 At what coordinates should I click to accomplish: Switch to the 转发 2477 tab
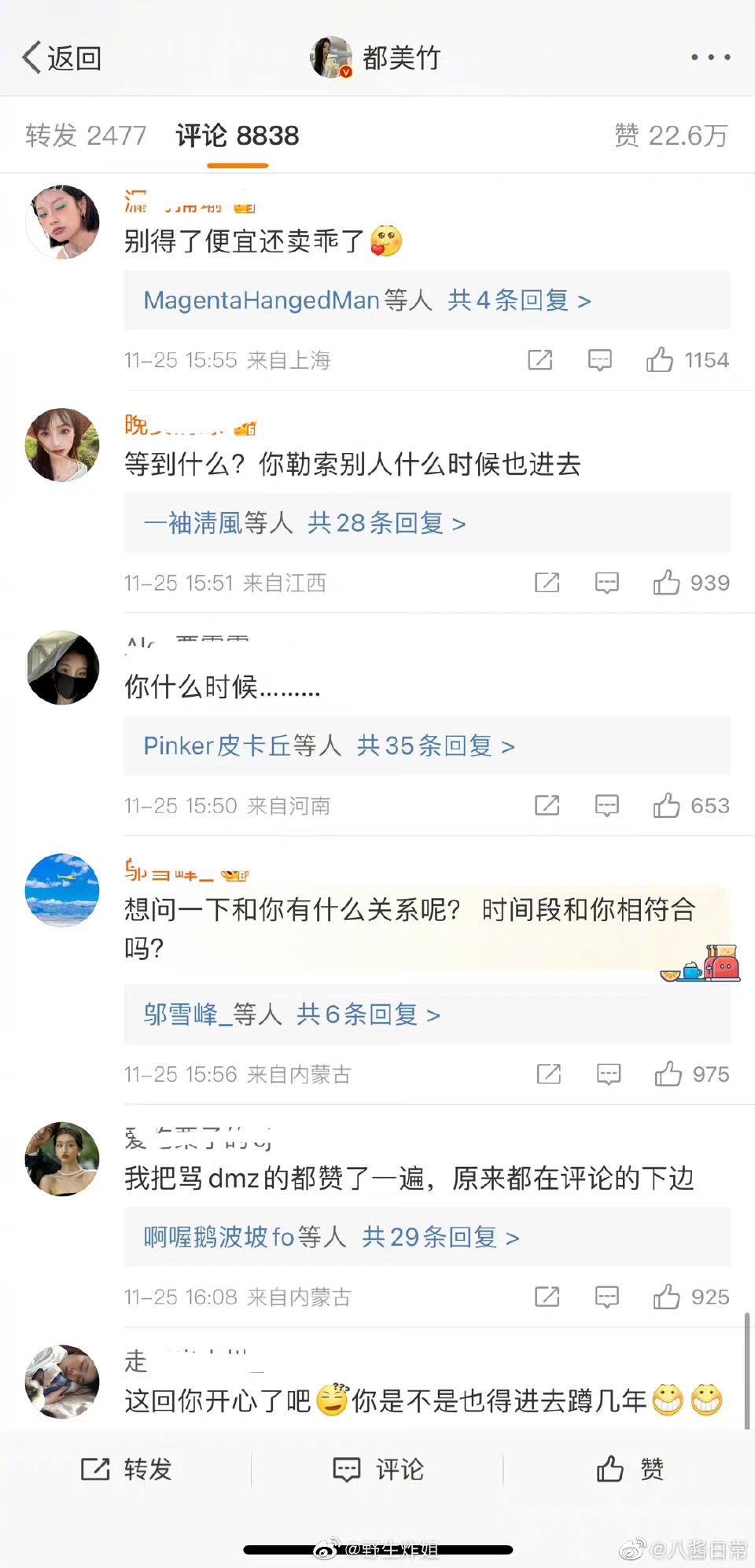click(x=86, y=135)
